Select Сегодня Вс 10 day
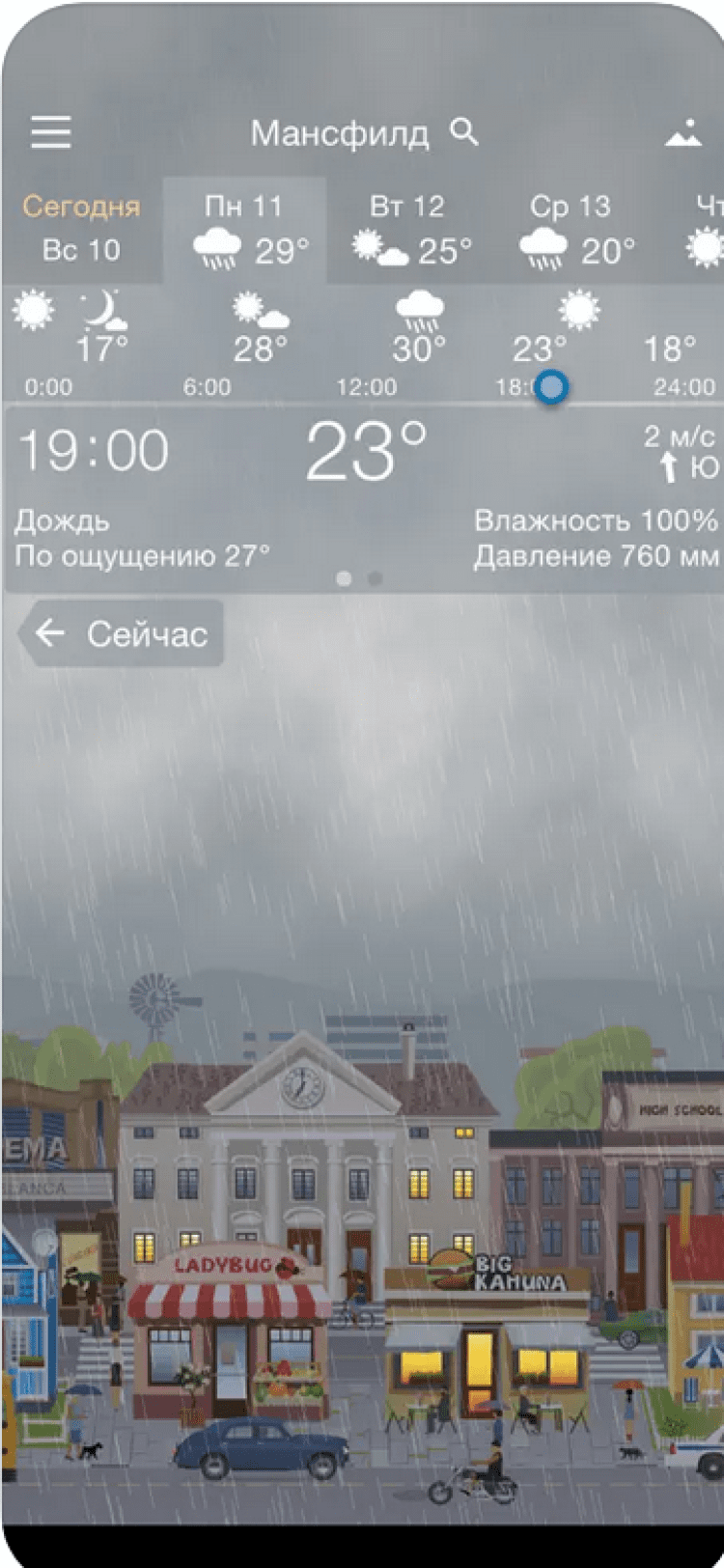This screenshot has height=1568, width=724. pyautogui.click(x=81, y=229)
